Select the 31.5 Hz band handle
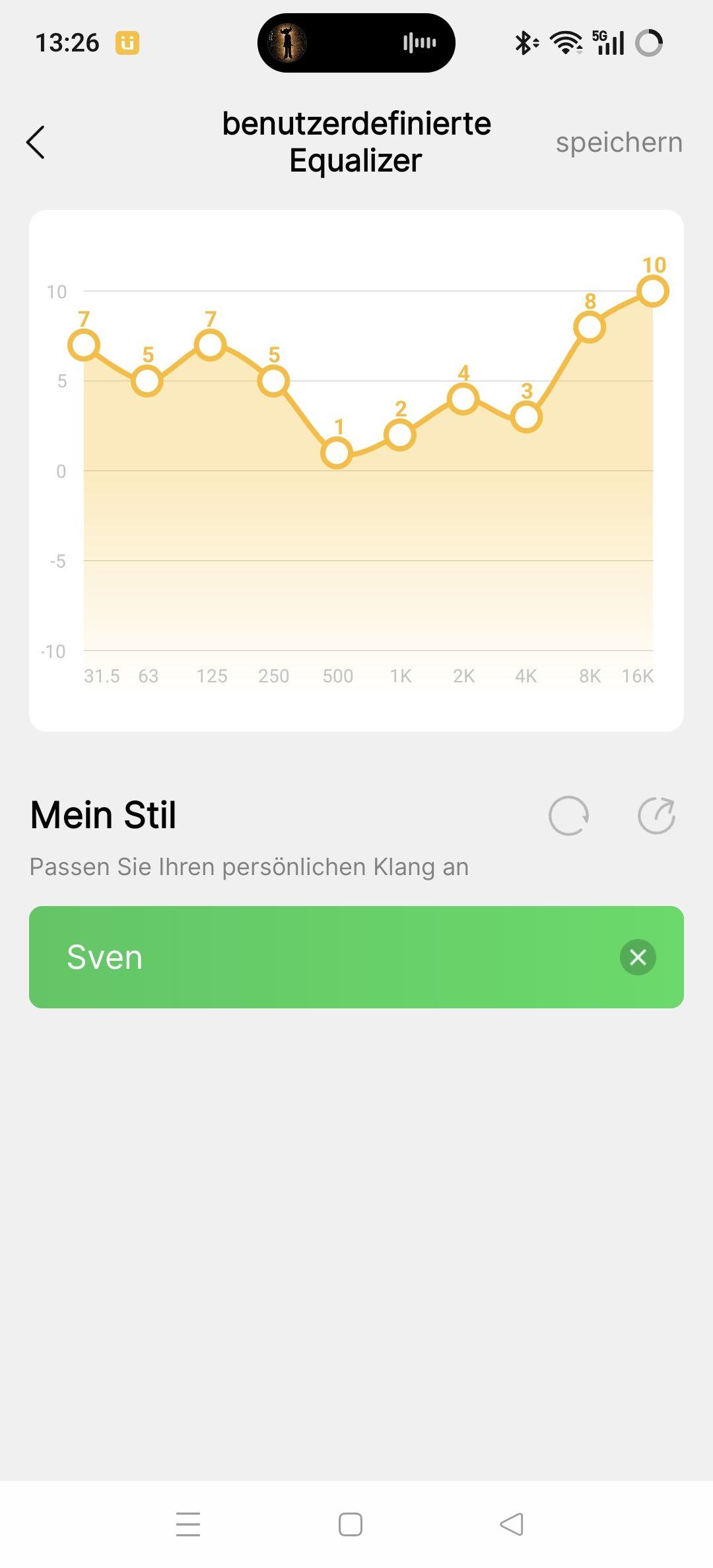This screenshot has width=713, height=1568. click(84, 345)
